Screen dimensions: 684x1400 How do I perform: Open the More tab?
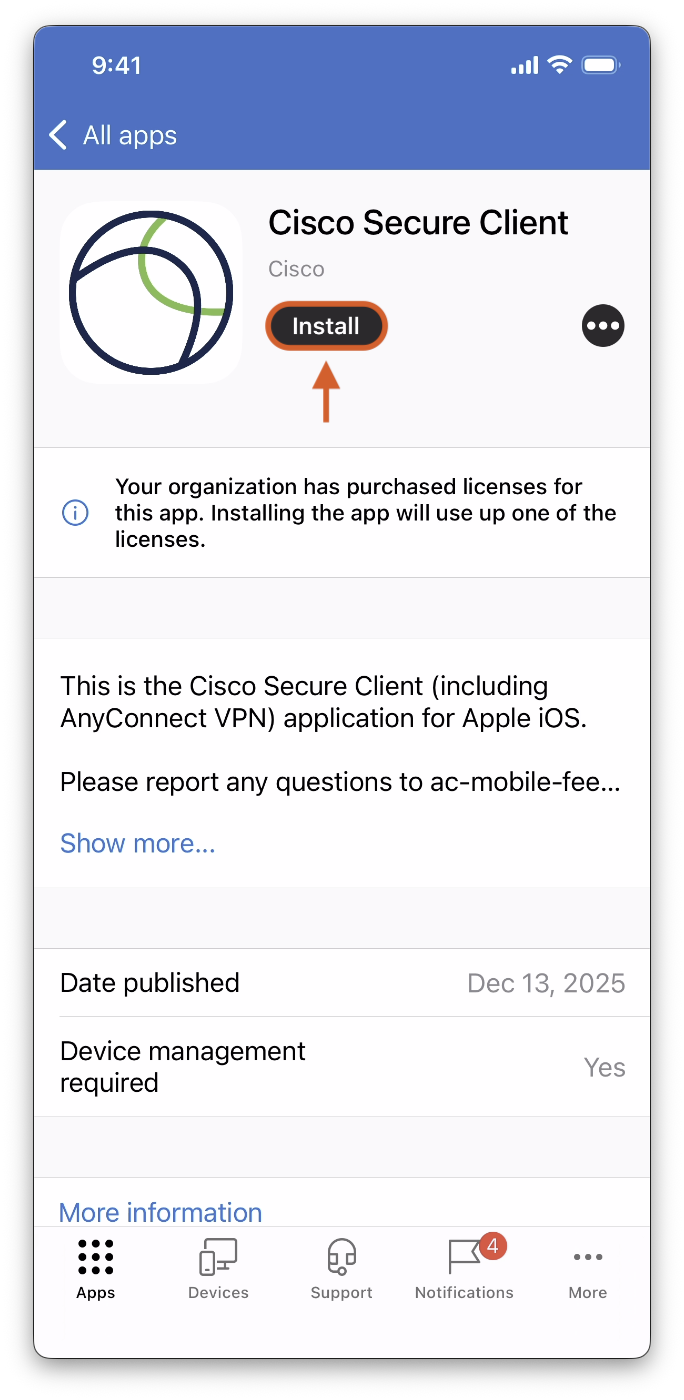pyautogui.click(x=588, y=1269)
